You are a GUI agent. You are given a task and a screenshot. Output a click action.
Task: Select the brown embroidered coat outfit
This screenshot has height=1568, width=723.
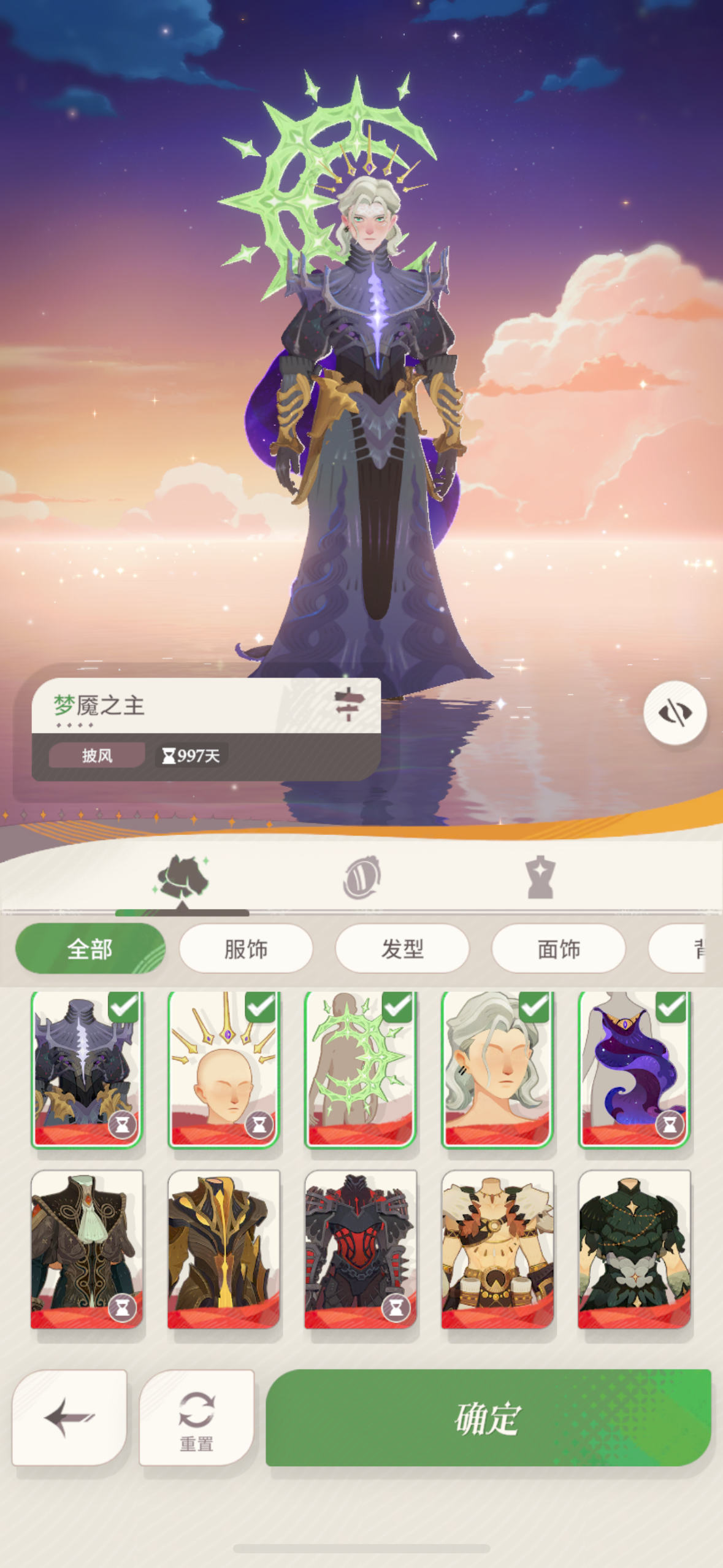(86, 1248)
